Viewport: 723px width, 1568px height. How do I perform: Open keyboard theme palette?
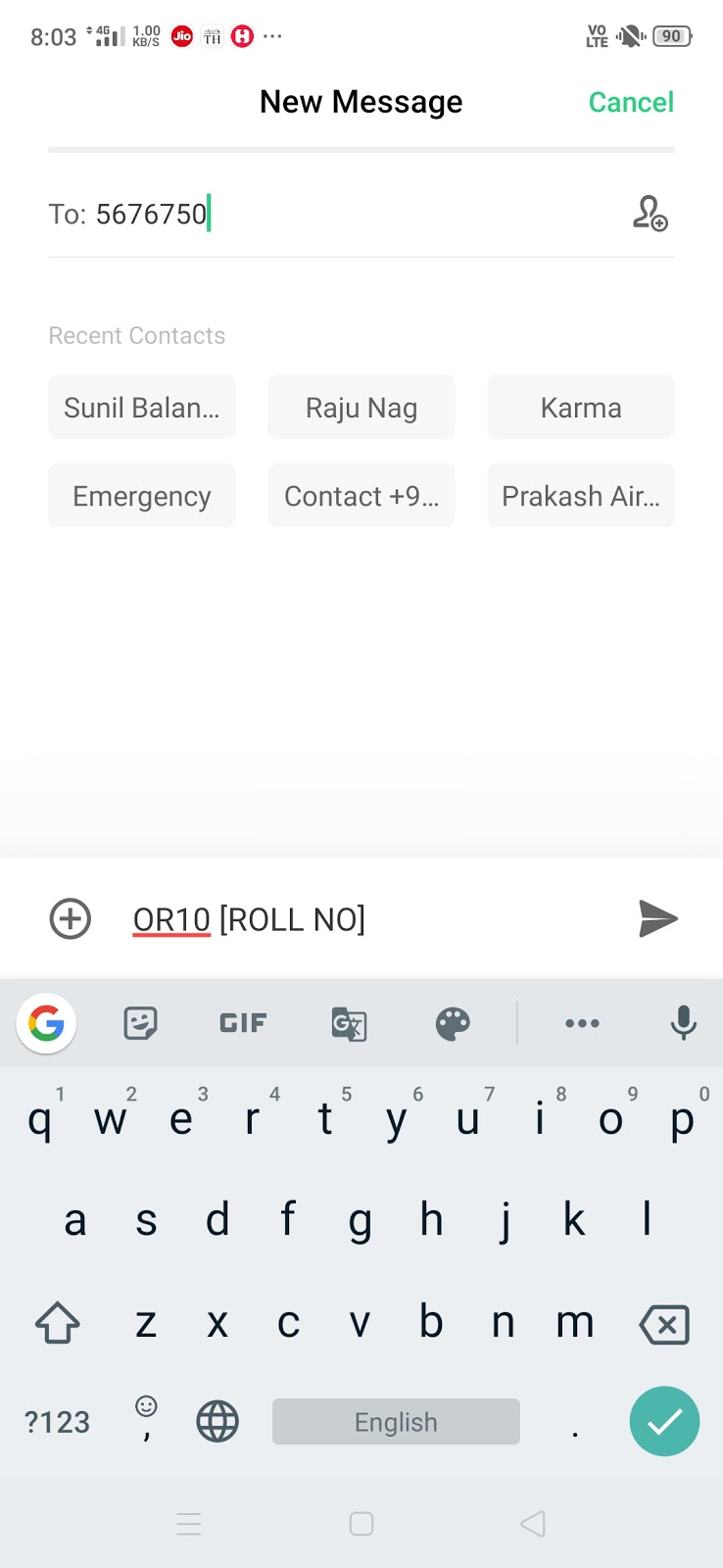click(x=453, y=1023)
